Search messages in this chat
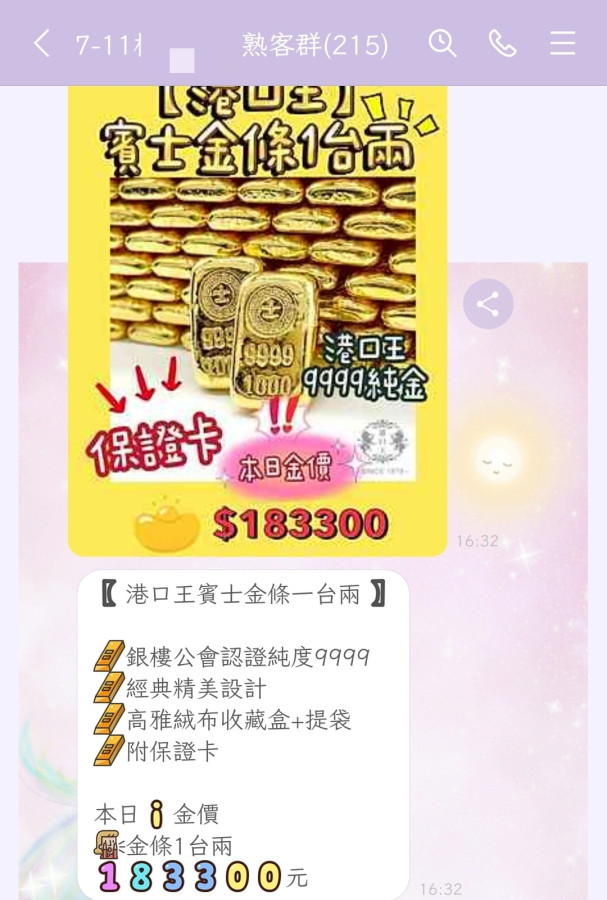Viewport: 607px width, 900px height. 442,43
